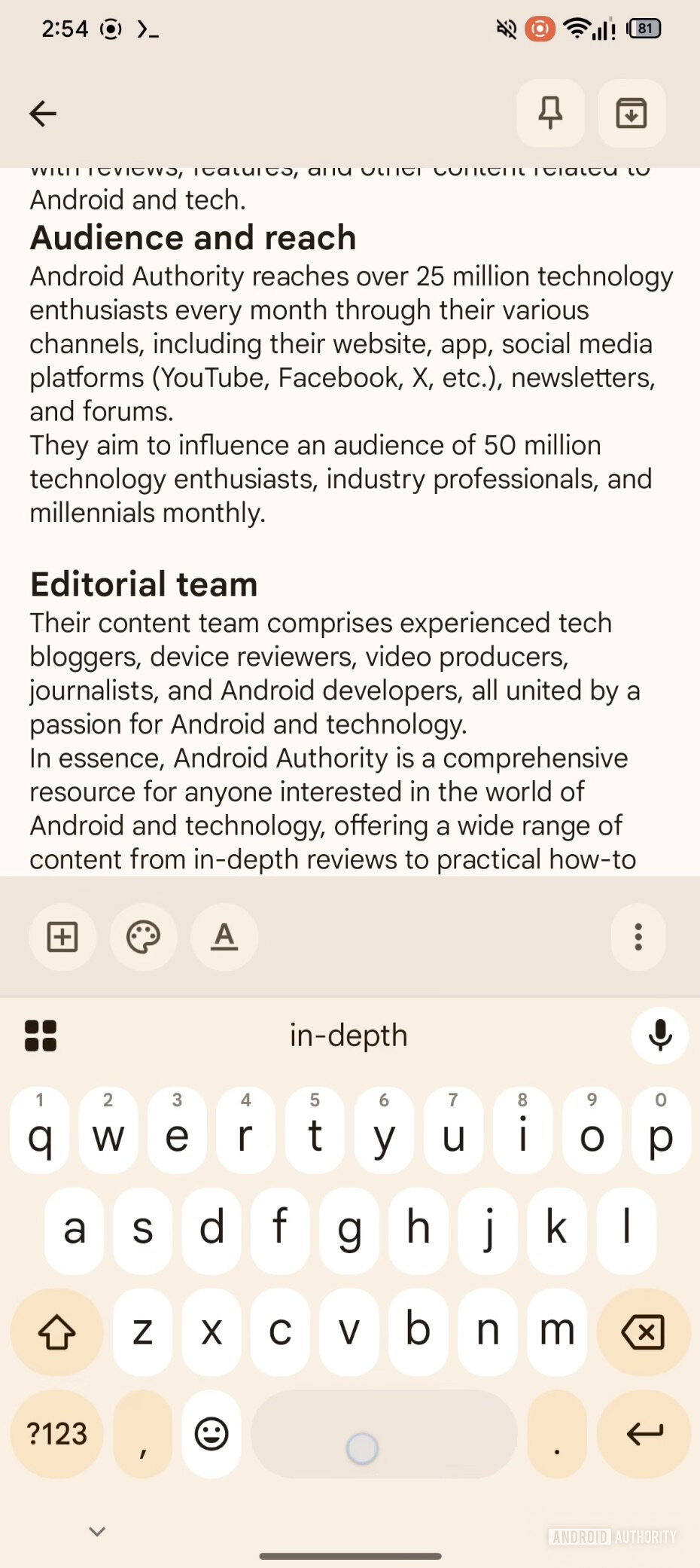Open the add attachment menu
Image resolution: width=700 pixels, height=1568 pixels.
pyautogui.click(x=62, y=938)
